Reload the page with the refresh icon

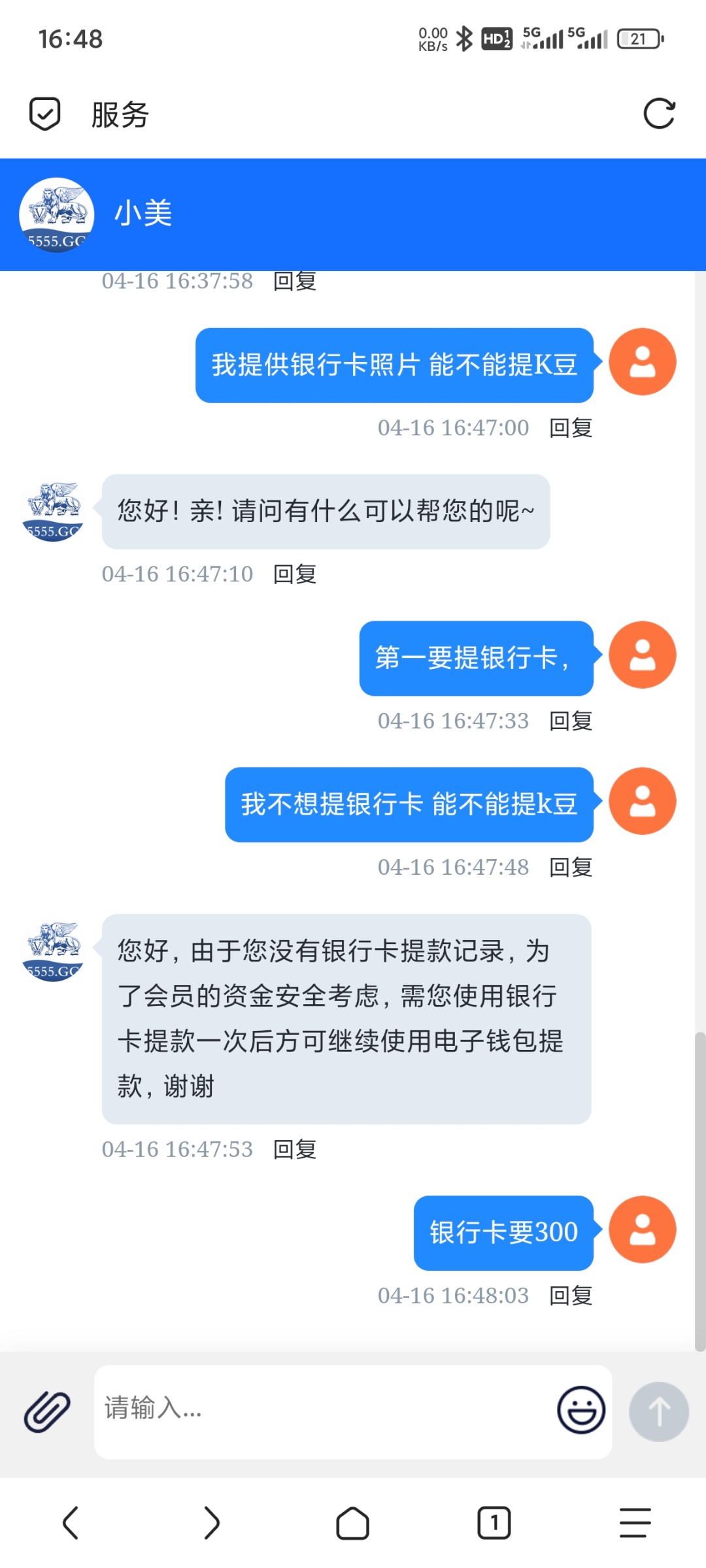click(659, 114)
